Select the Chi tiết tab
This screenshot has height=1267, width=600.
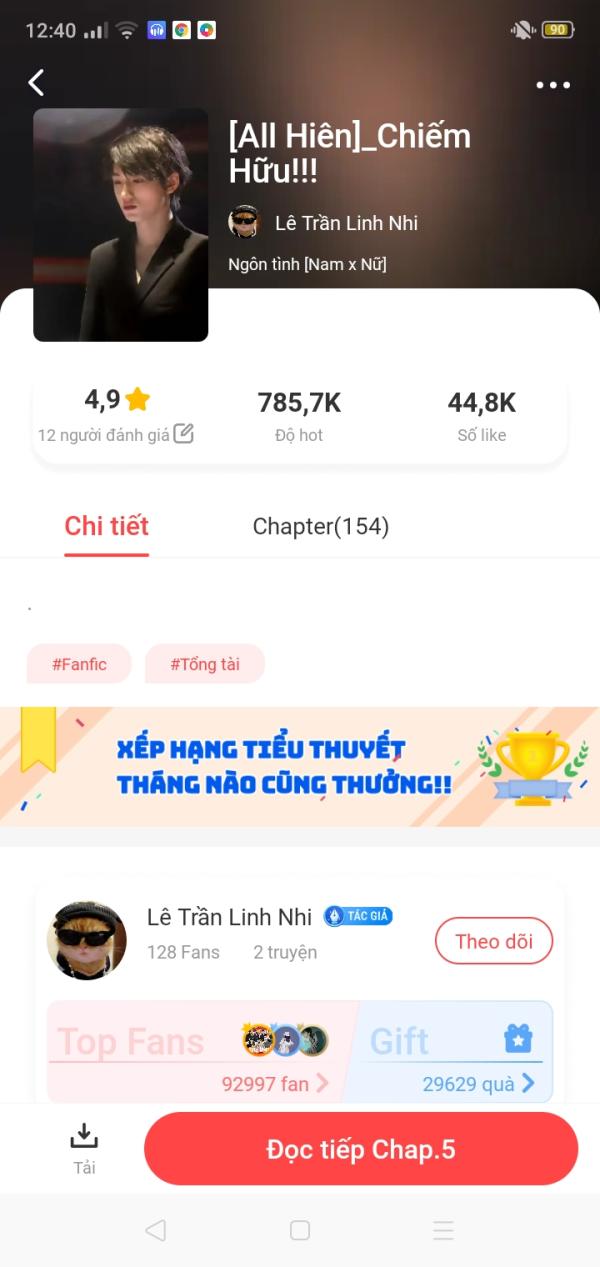(107, 526)
